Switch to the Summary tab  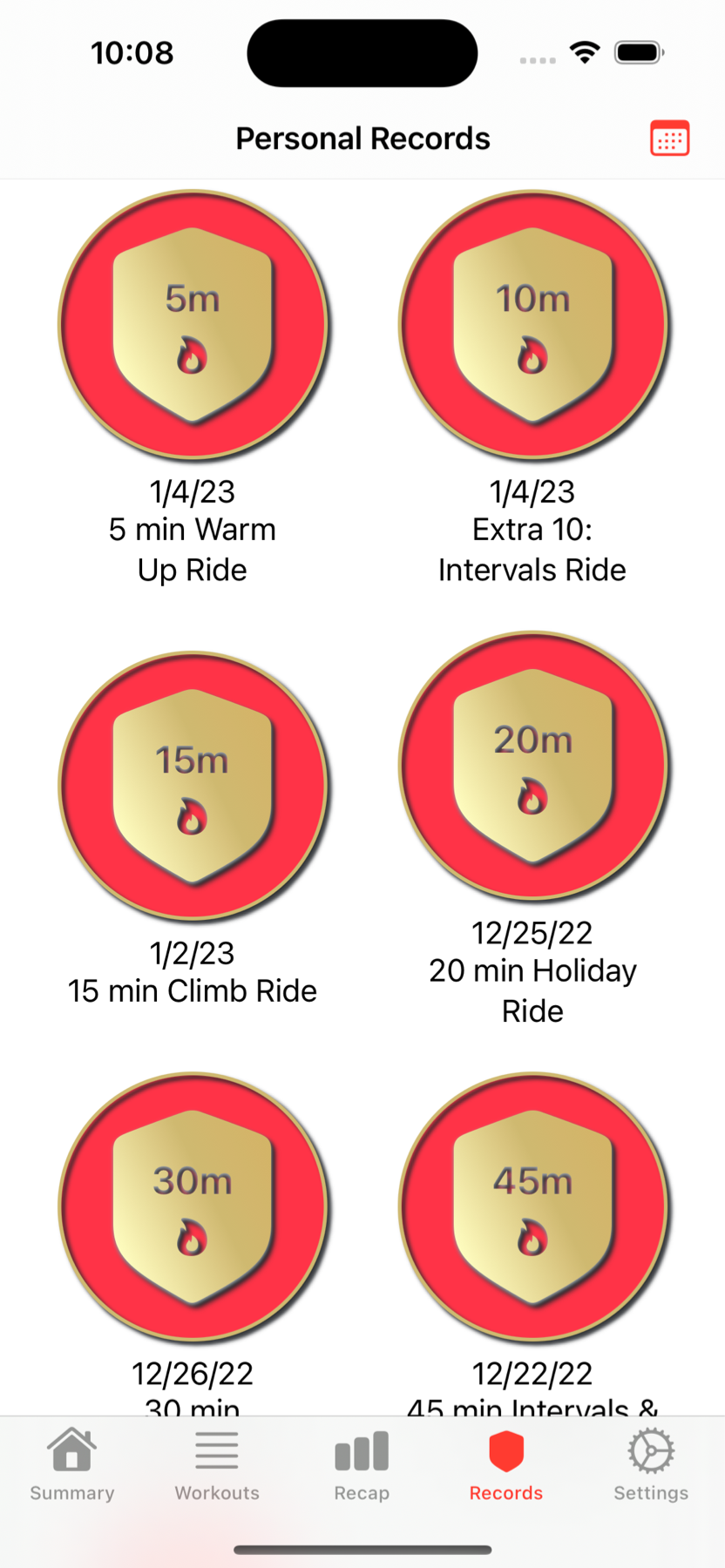(x=72, y=1465)
